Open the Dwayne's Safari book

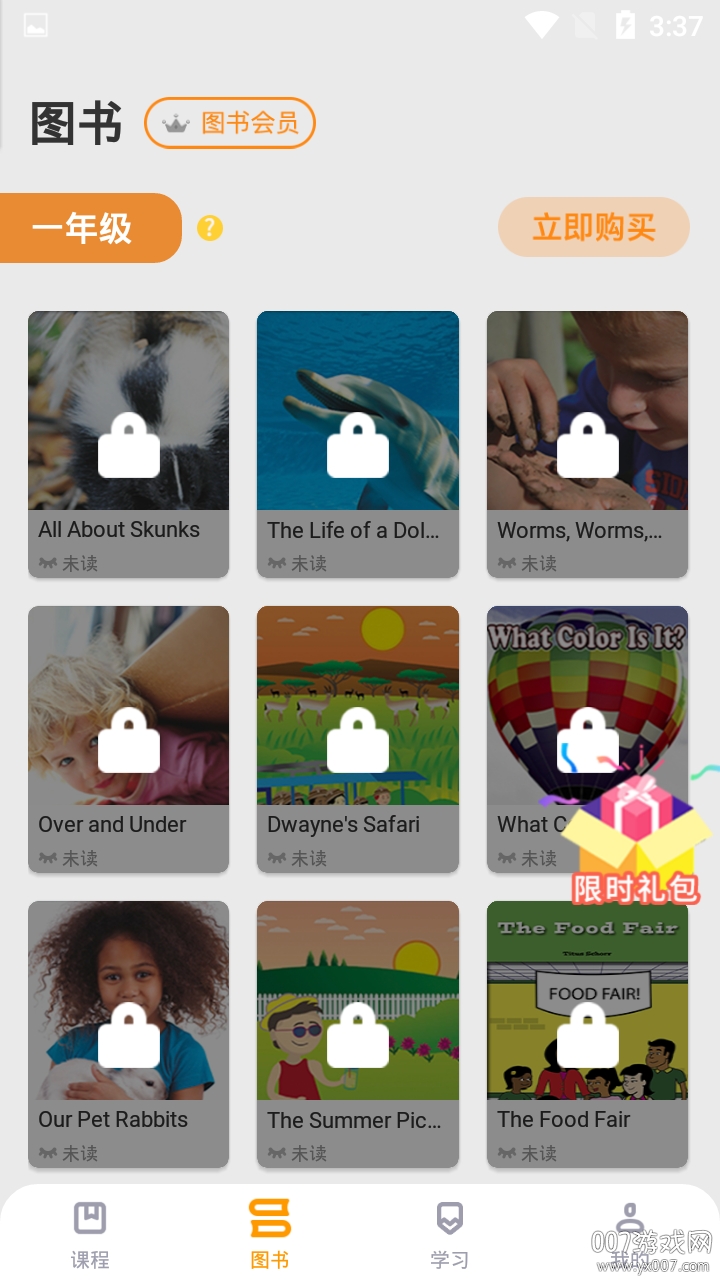click(x=357, y=738)
